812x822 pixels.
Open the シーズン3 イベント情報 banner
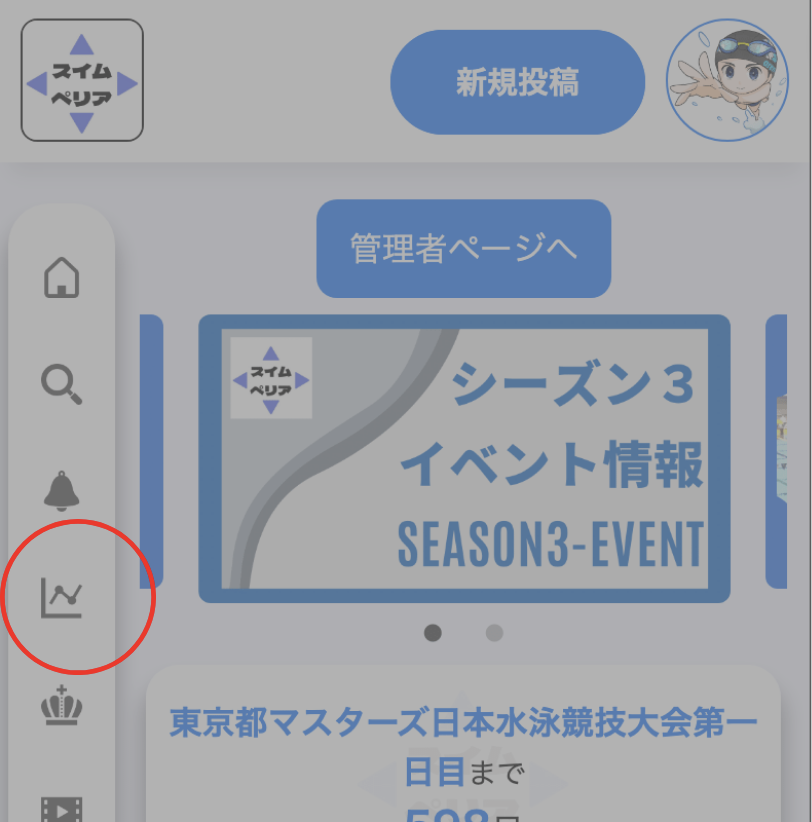(x=464, y=459)
